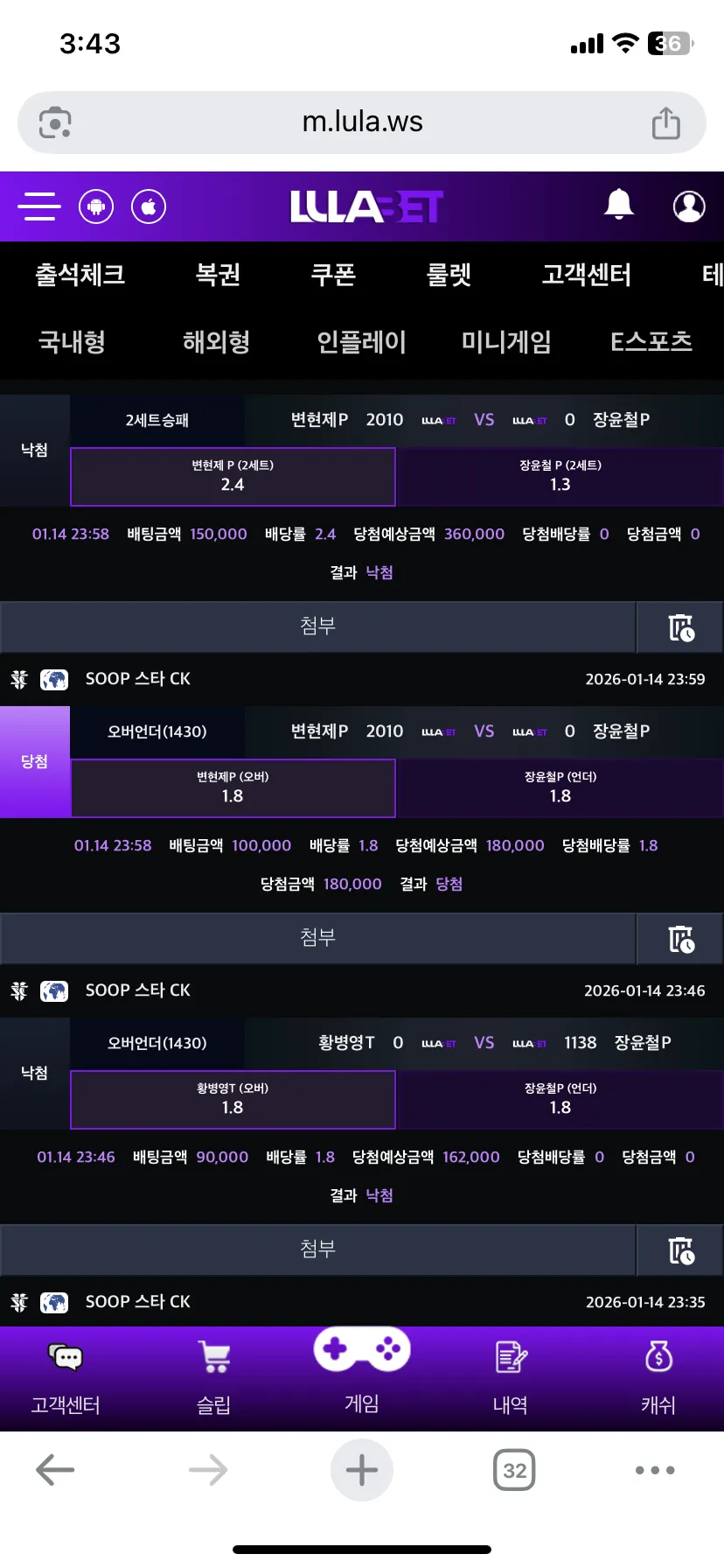
Task: Switch to 미니게임 tab
Action: [506, 341]
